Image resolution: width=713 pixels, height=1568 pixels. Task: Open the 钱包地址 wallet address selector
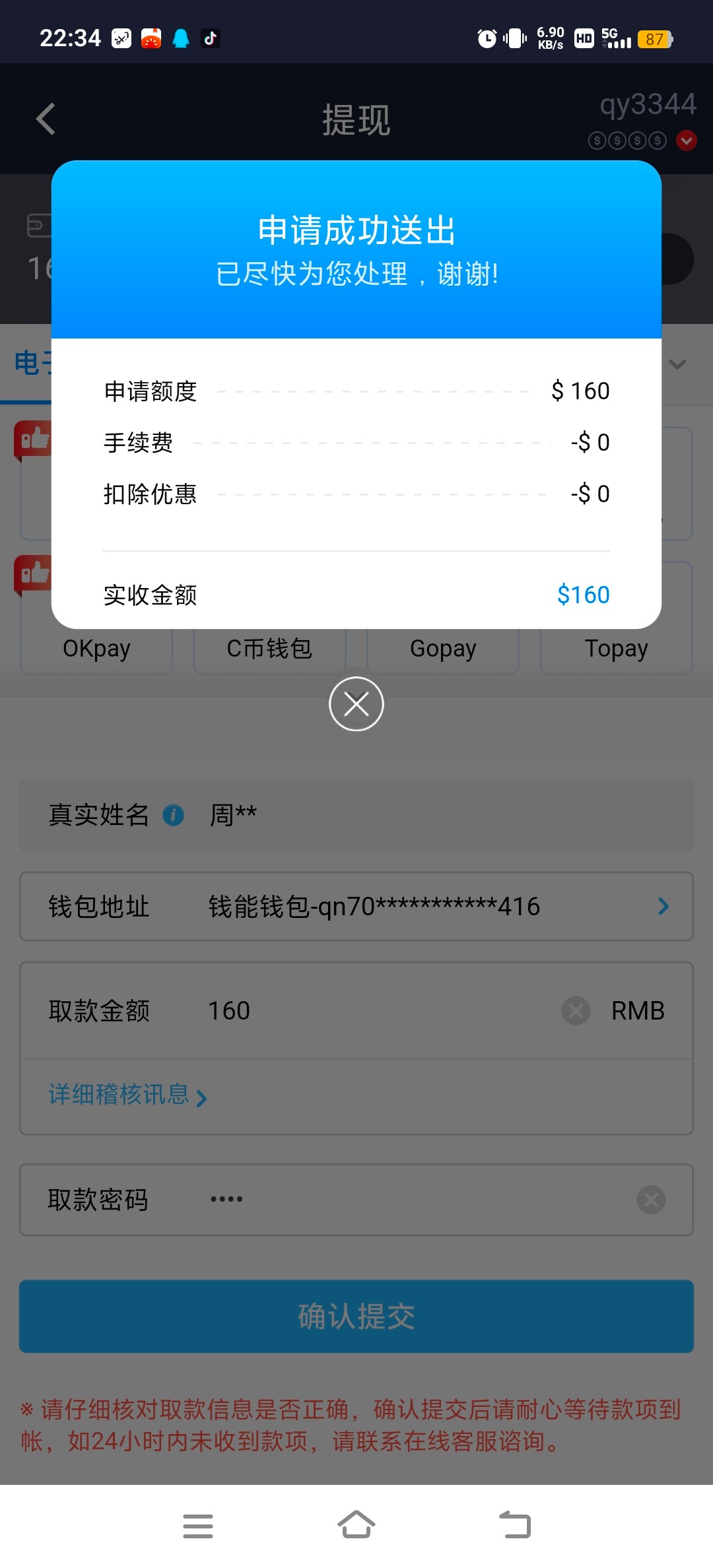coord(356,906)
